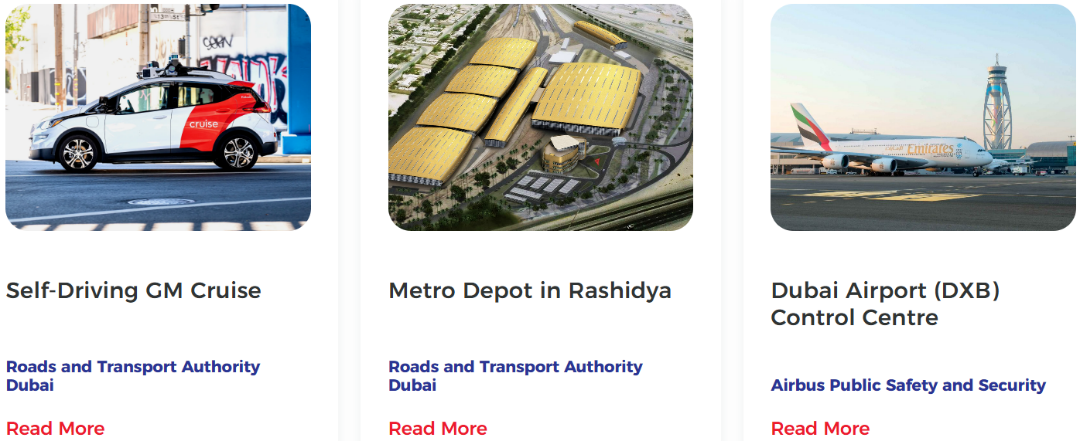Open the Self-Driving GM Cruise car image

point(158,117)
